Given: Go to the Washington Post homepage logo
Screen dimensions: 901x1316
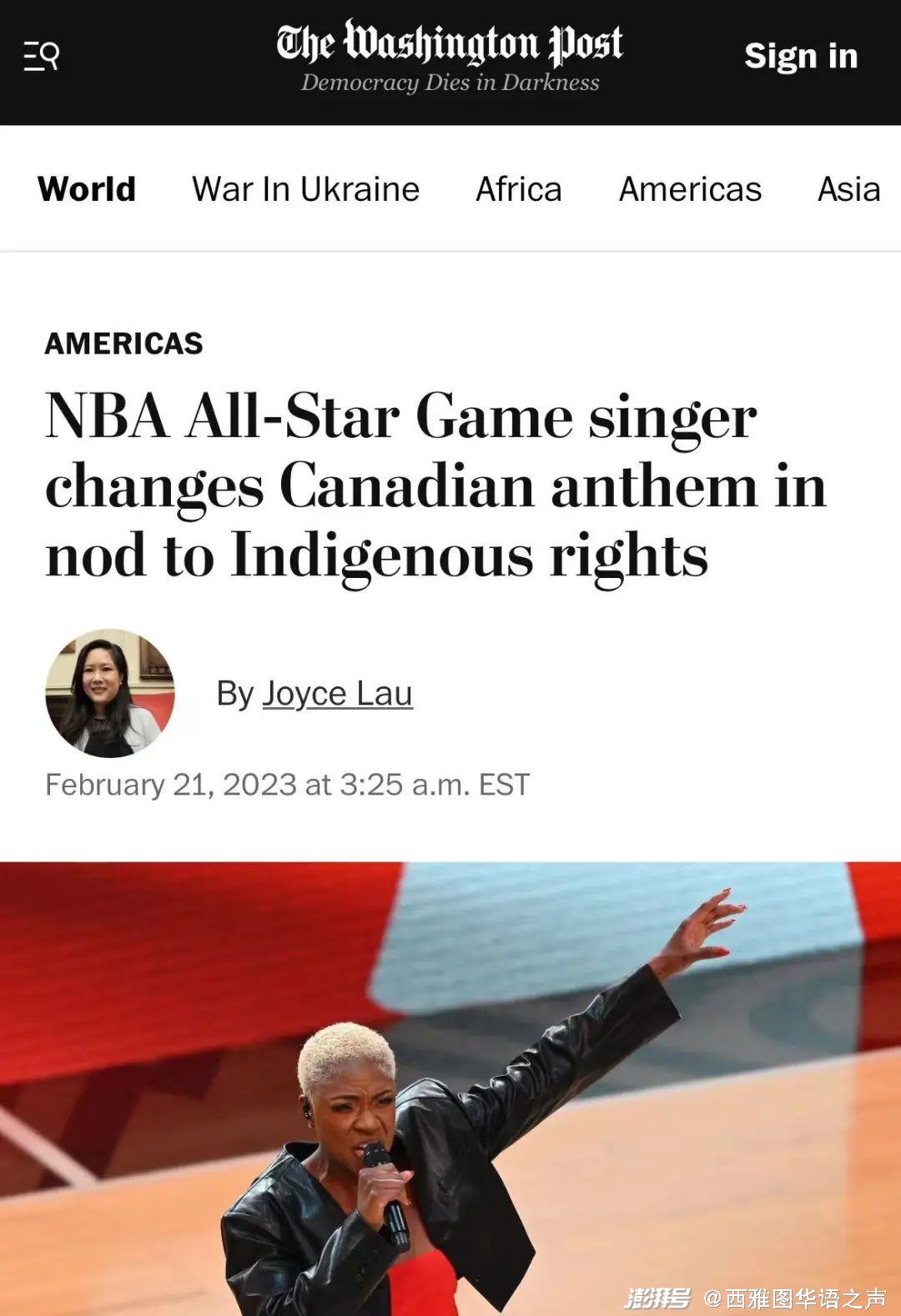Looking at the screenshot, I should point(450,44).
